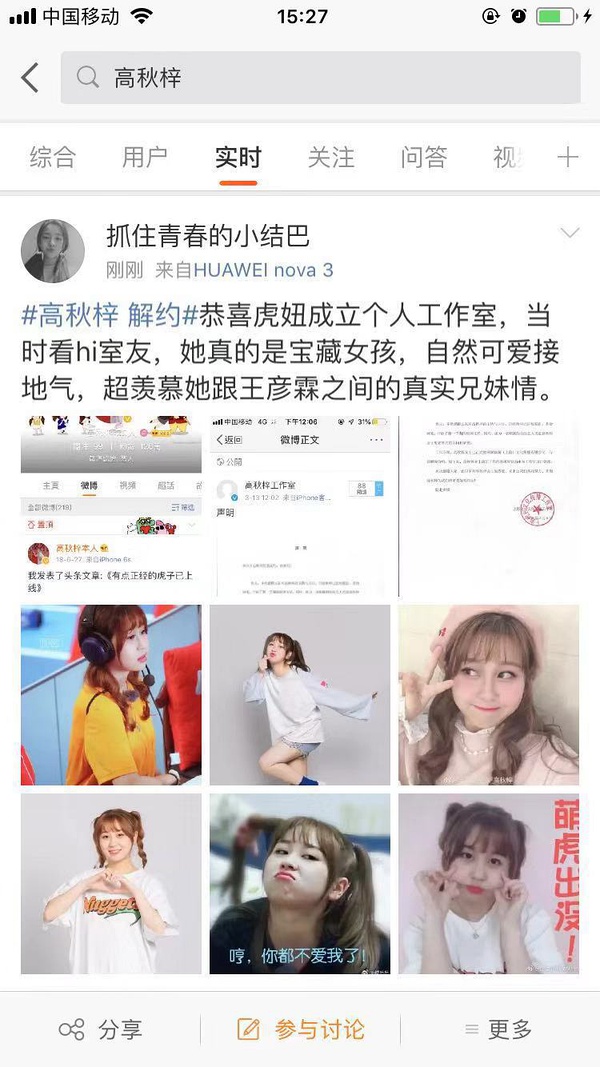
Task: Expand the post's dropdown chevron
Action: pyautogui.click(x=569, y=233)
